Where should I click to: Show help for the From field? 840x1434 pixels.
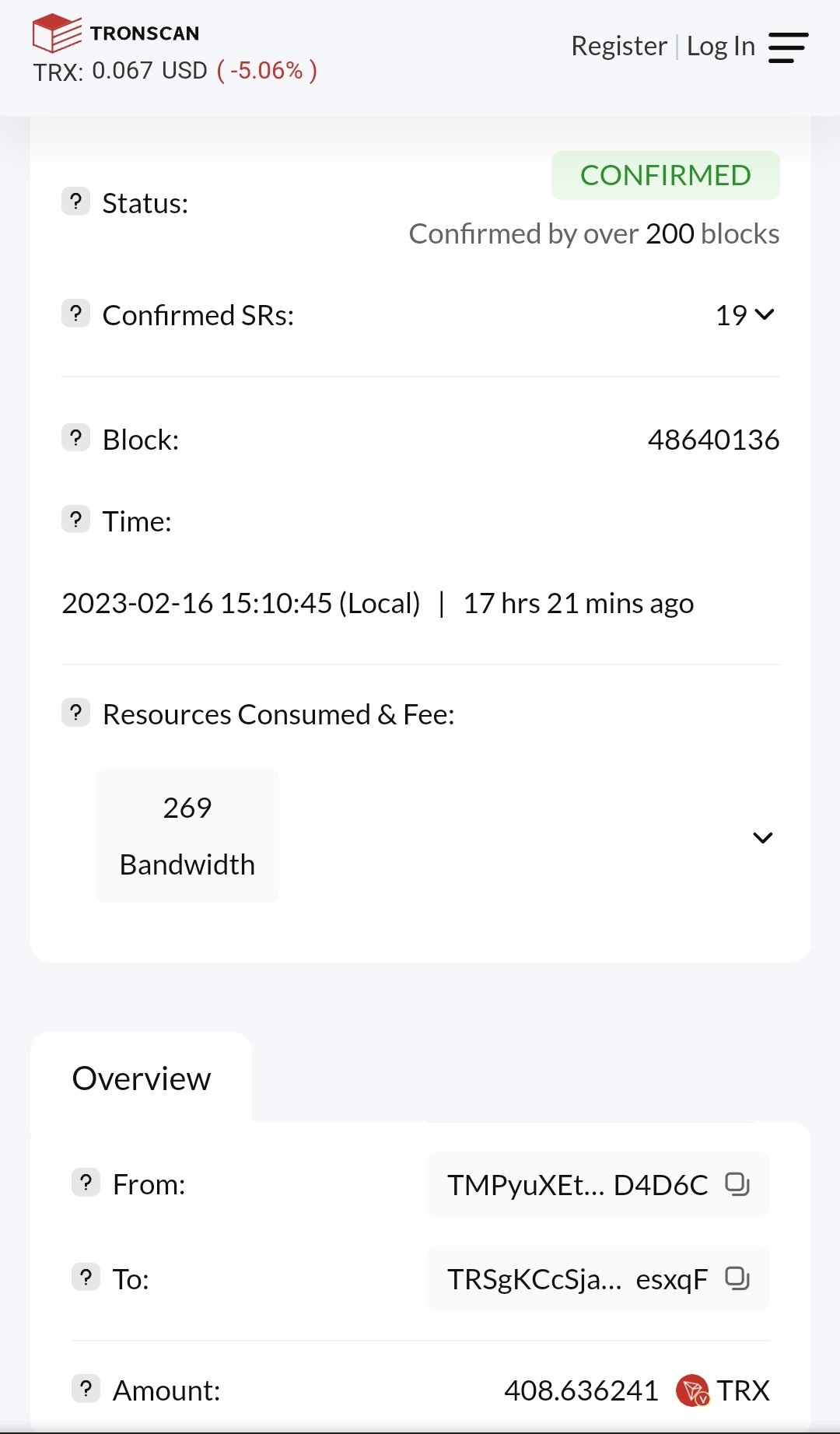tap(86, 1183)
